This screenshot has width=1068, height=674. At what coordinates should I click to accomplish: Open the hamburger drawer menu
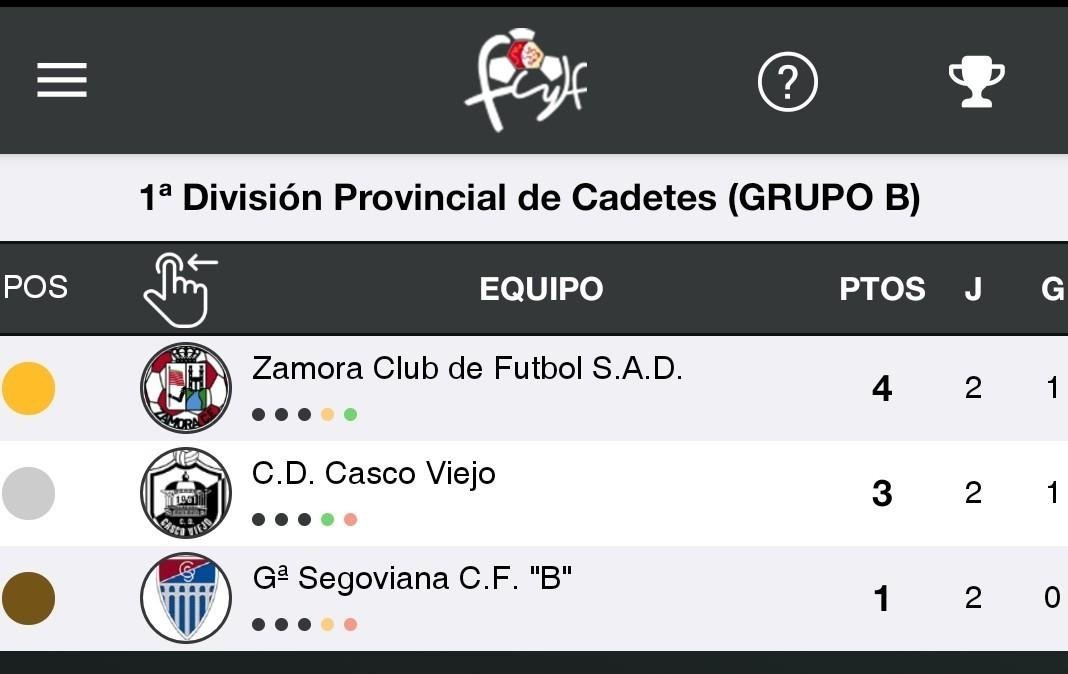tap(62, 80)
